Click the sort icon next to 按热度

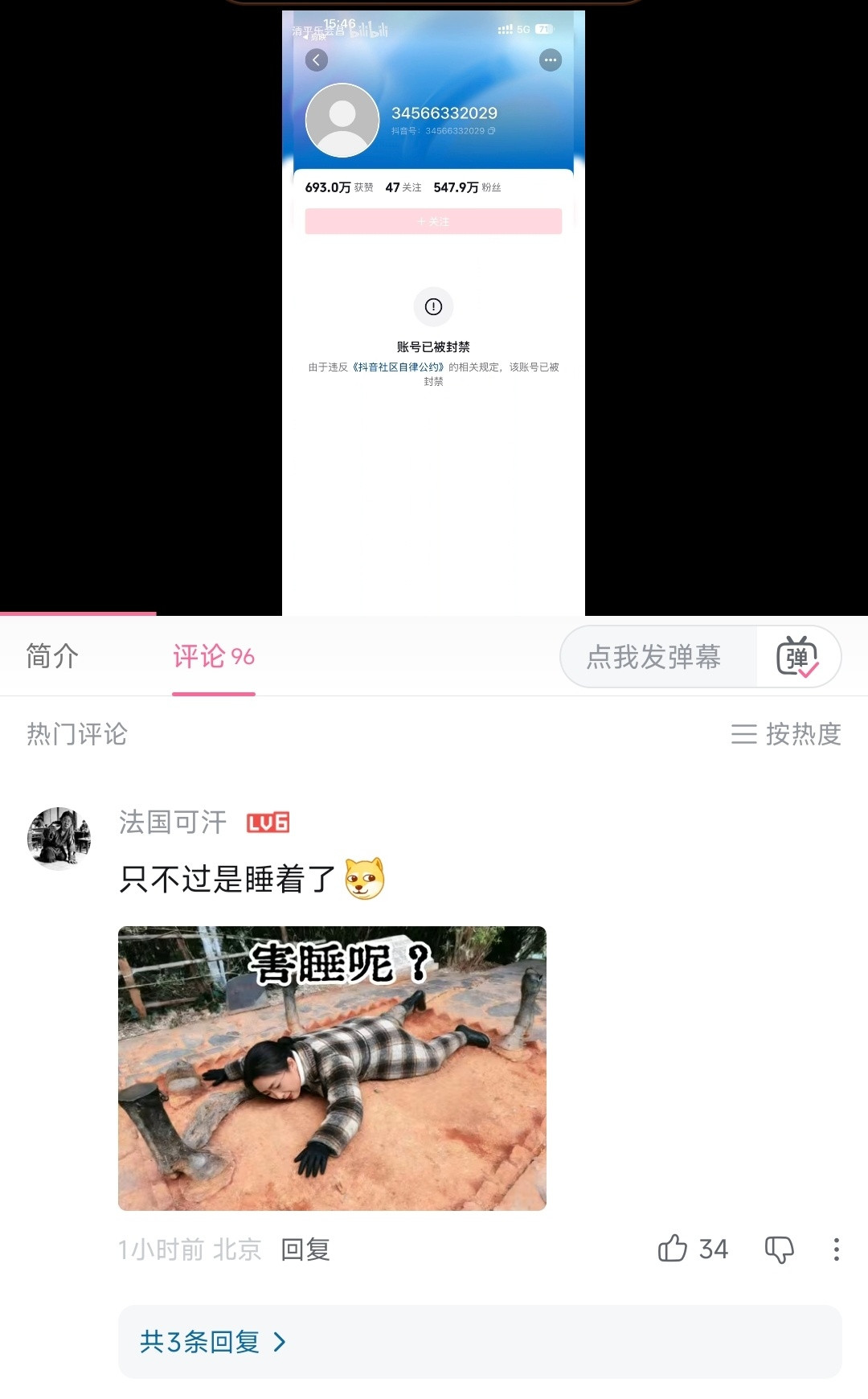click(746, 733)
